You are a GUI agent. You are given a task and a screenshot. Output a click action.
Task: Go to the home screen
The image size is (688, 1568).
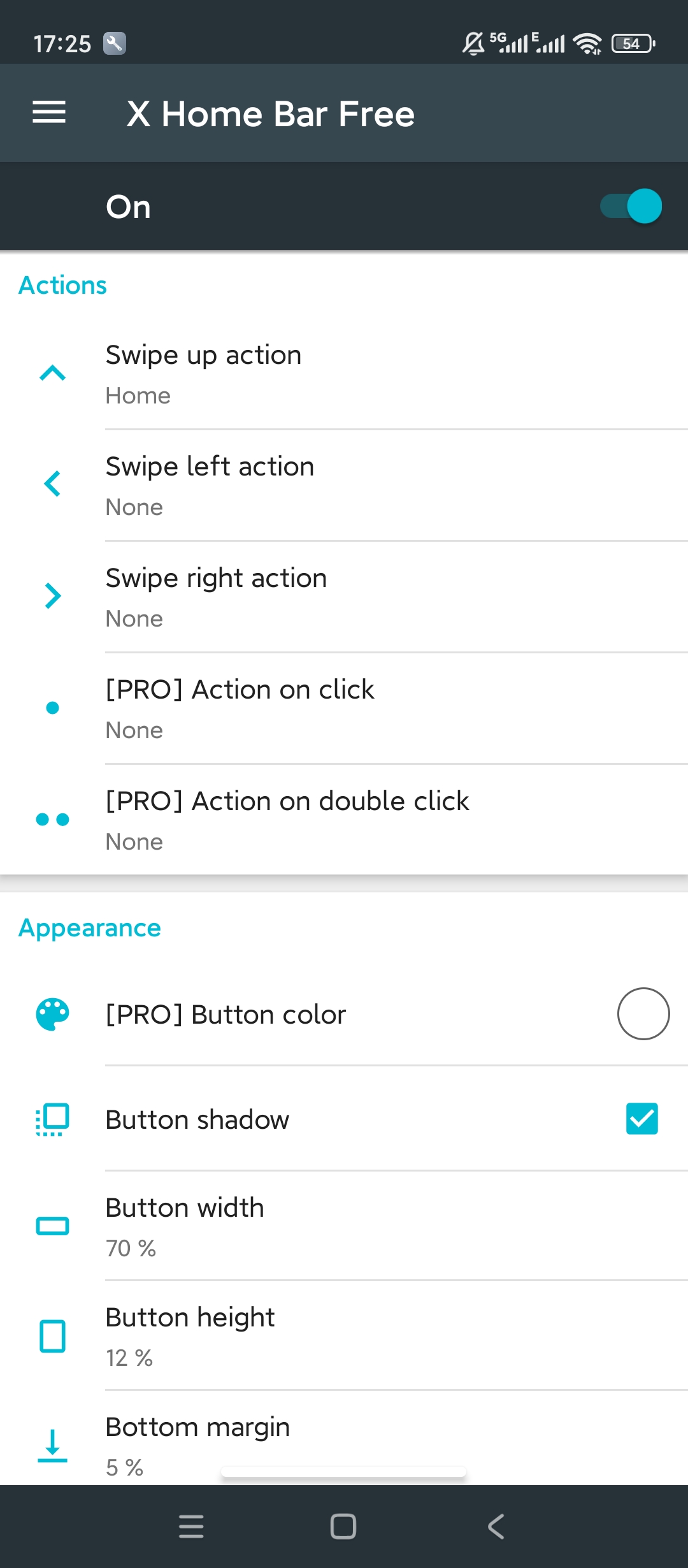pyautogui.click(x=343, y=1527)
